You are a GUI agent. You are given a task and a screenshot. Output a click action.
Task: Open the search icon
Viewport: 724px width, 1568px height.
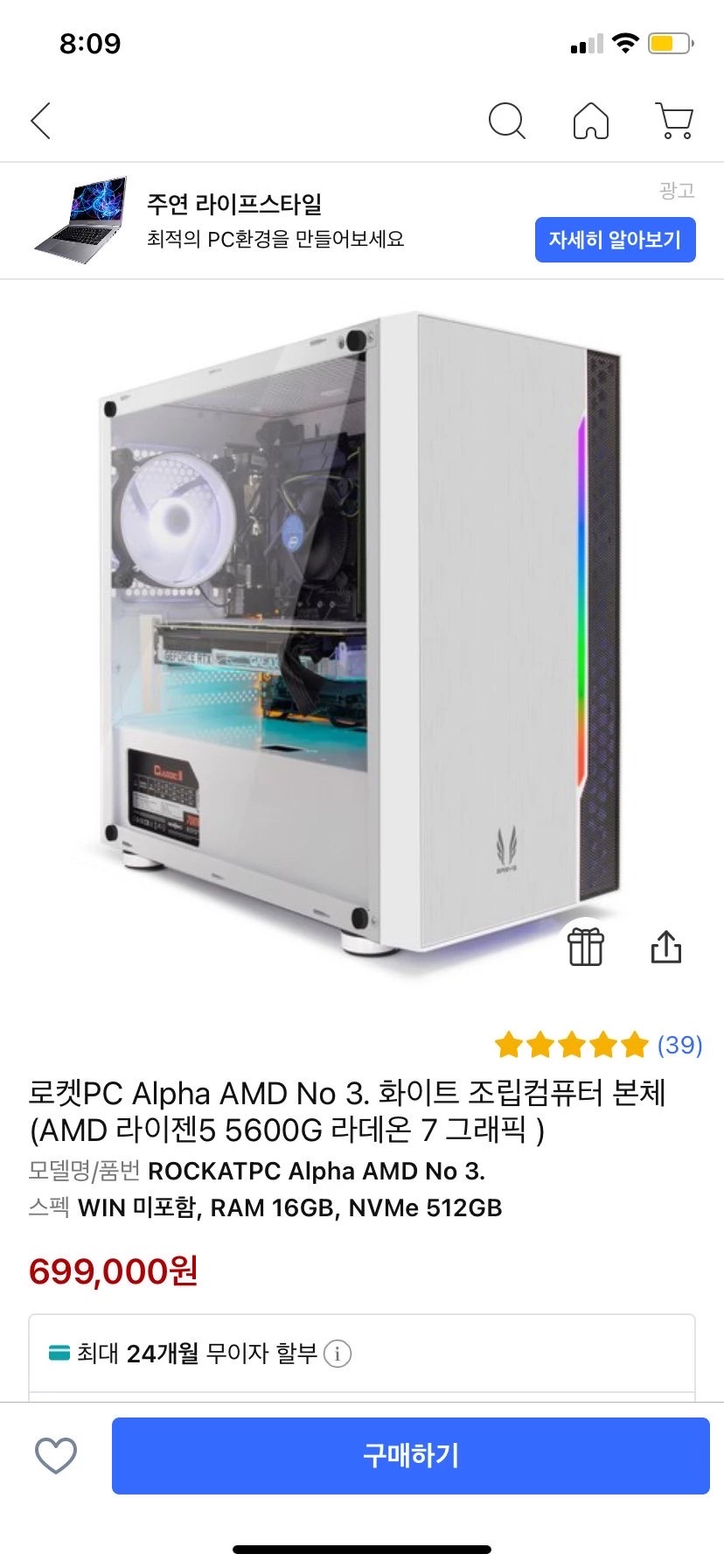pos(507,122)
